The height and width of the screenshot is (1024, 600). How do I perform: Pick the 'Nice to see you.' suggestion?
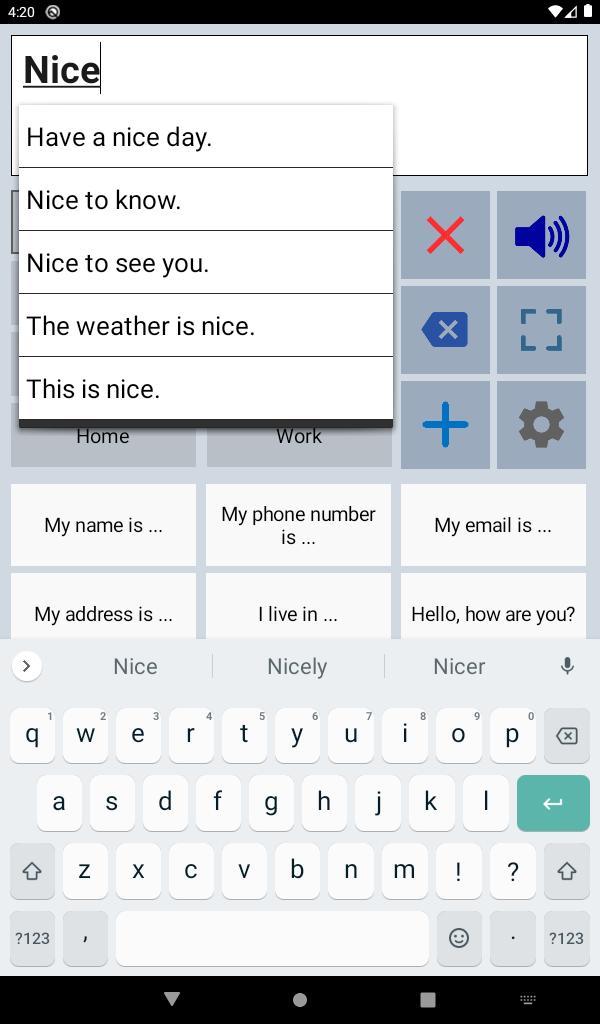(205, 263)
